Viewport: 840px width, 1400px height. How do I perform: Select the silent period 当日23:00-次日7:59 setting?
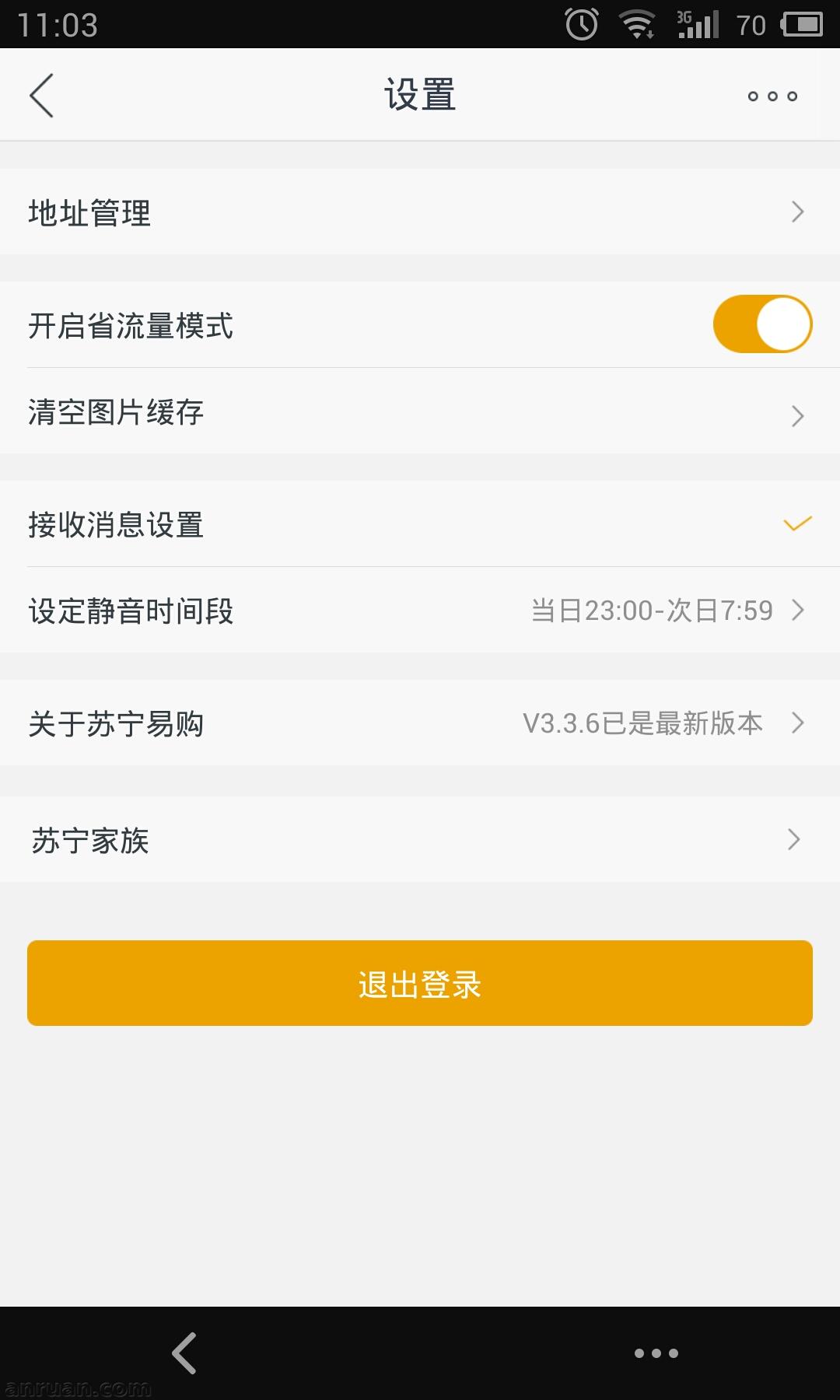(420, 611)
